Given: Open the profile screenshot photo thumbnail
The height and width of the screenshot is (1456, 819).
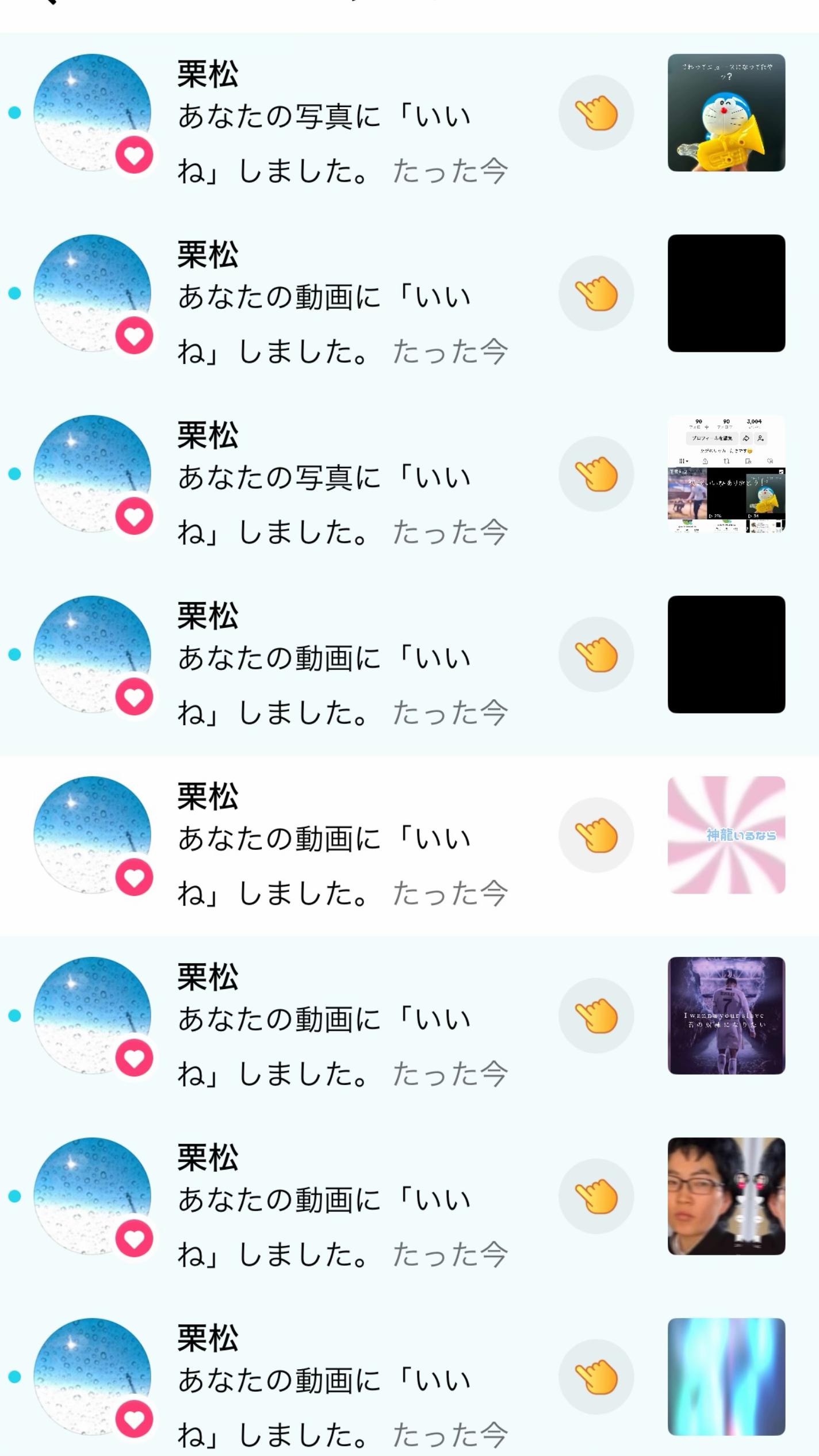Looking at the screenshot, I should tap(726, 474).
